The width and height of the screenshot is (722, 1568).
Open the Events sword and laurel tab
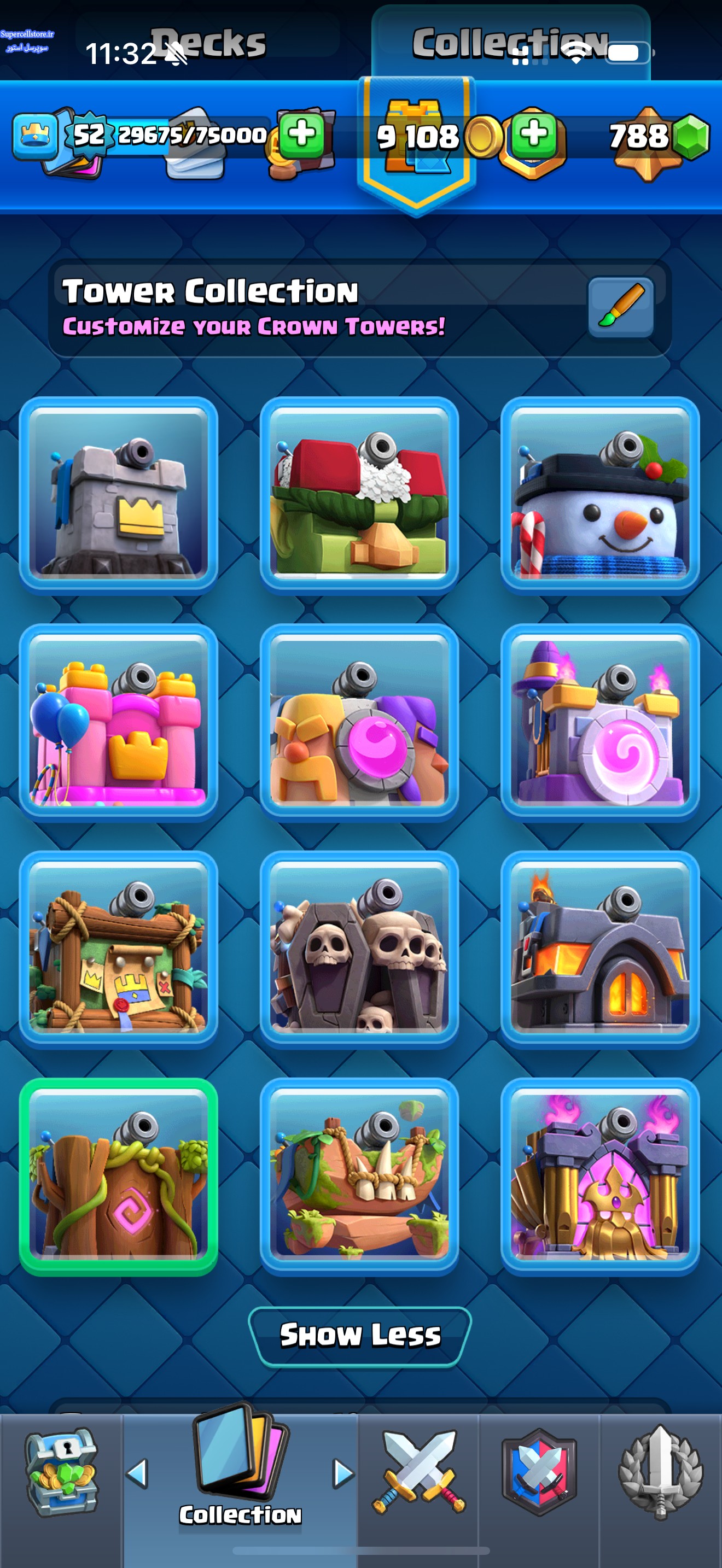[661, 1473]
